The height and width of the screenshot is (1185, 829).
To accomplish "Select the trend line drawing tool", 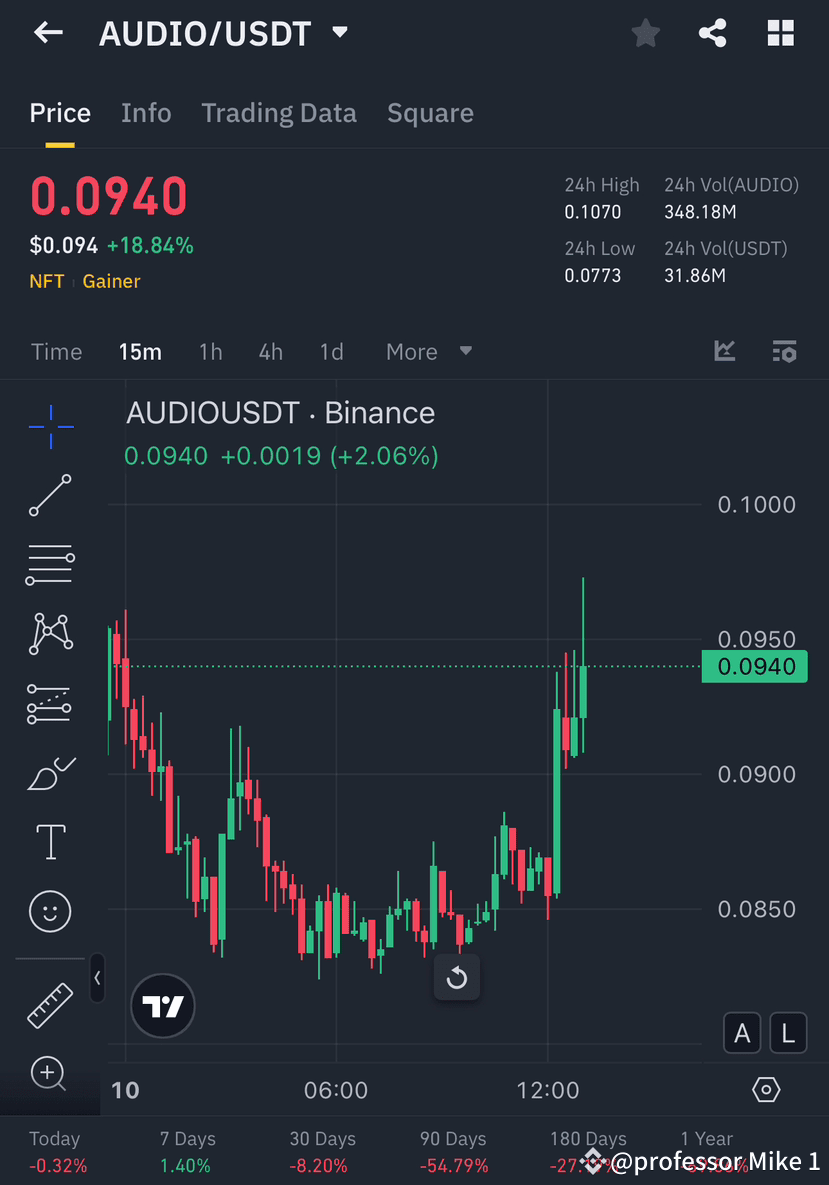I will (50, 496).
